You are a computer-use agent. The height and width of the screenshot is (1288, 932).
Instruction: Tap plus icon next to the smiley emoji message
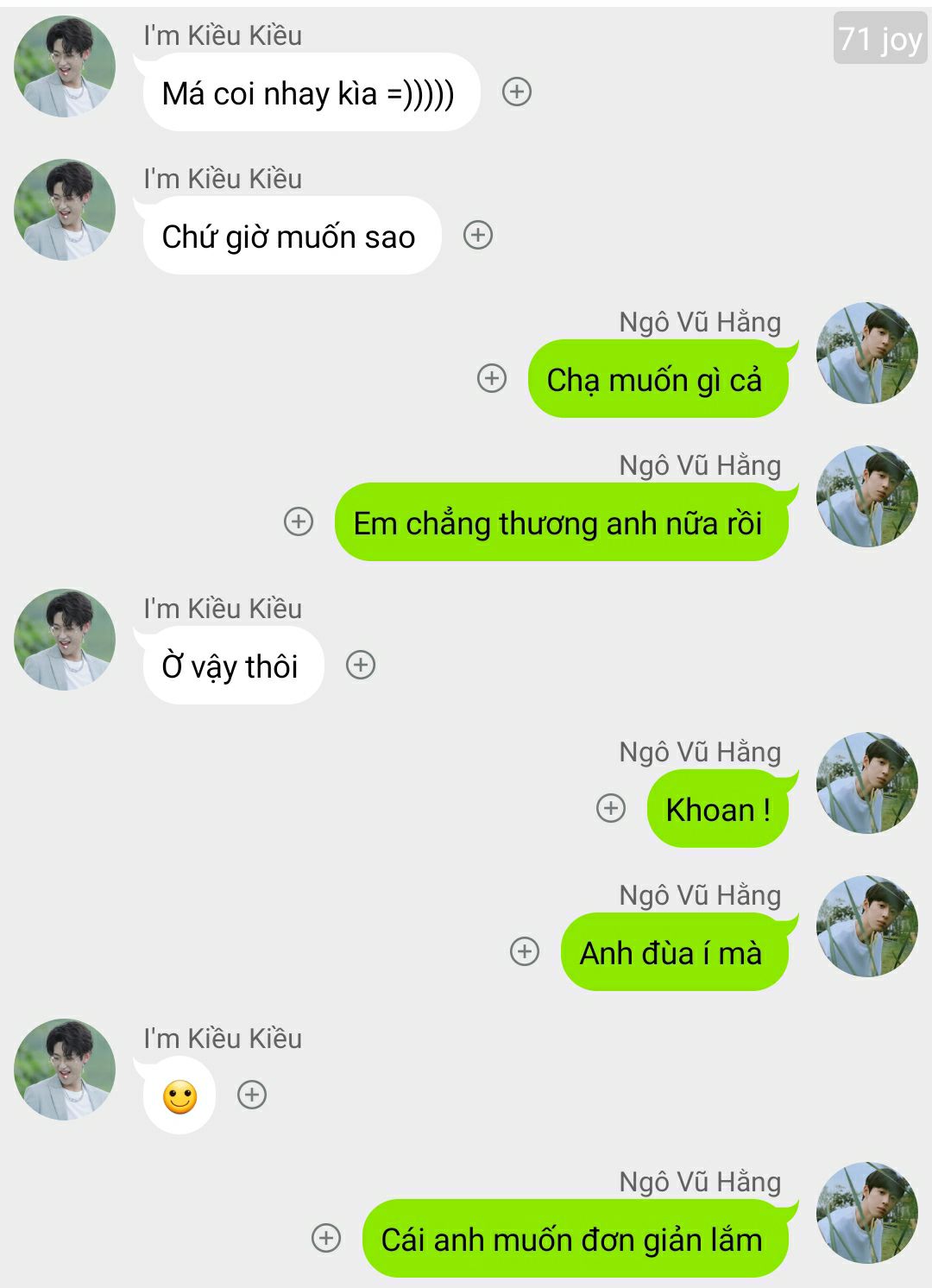[x=252, y=1095]
